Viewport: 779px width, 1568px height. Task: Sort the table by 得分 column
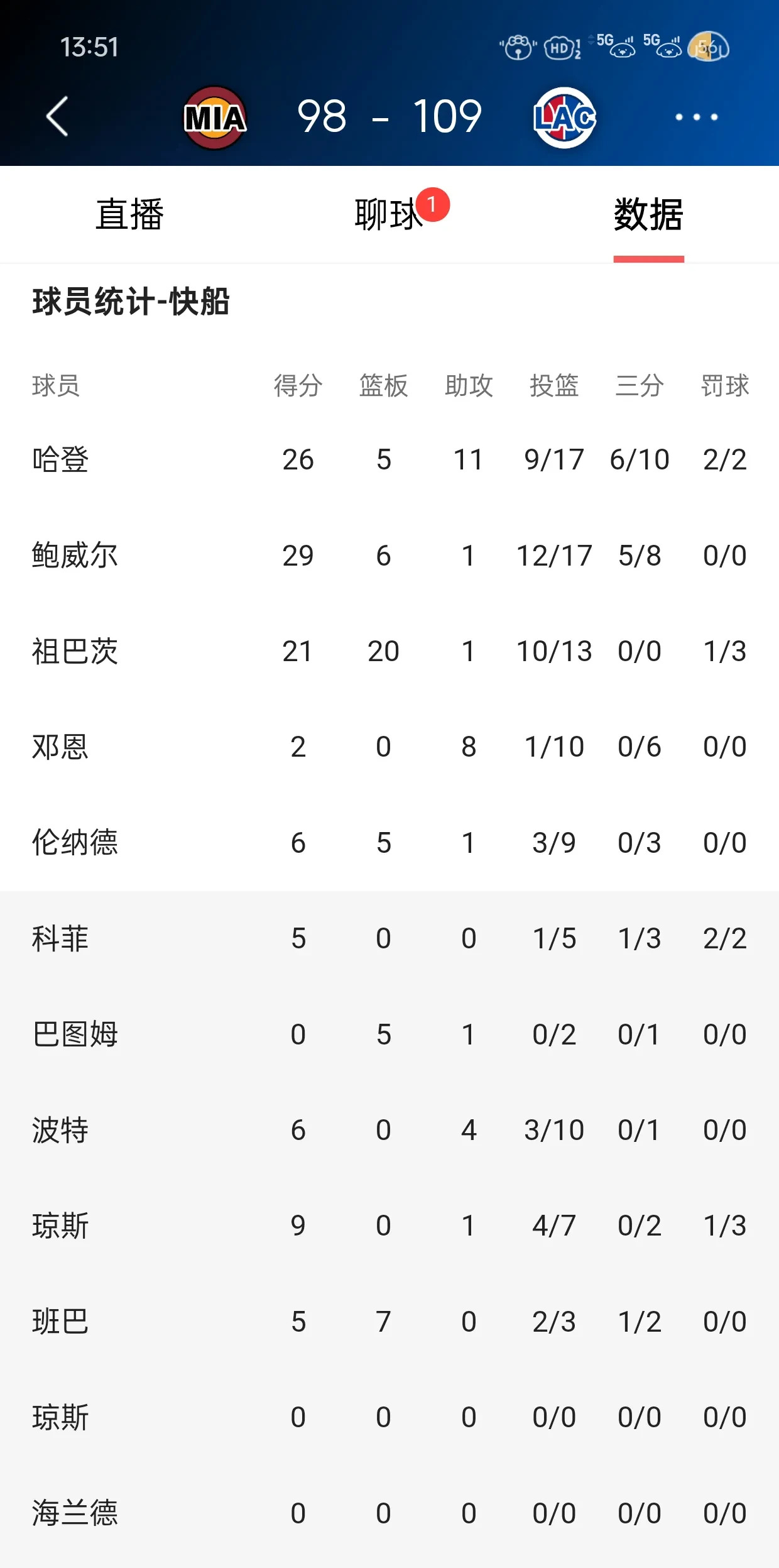tap(297, 386)
